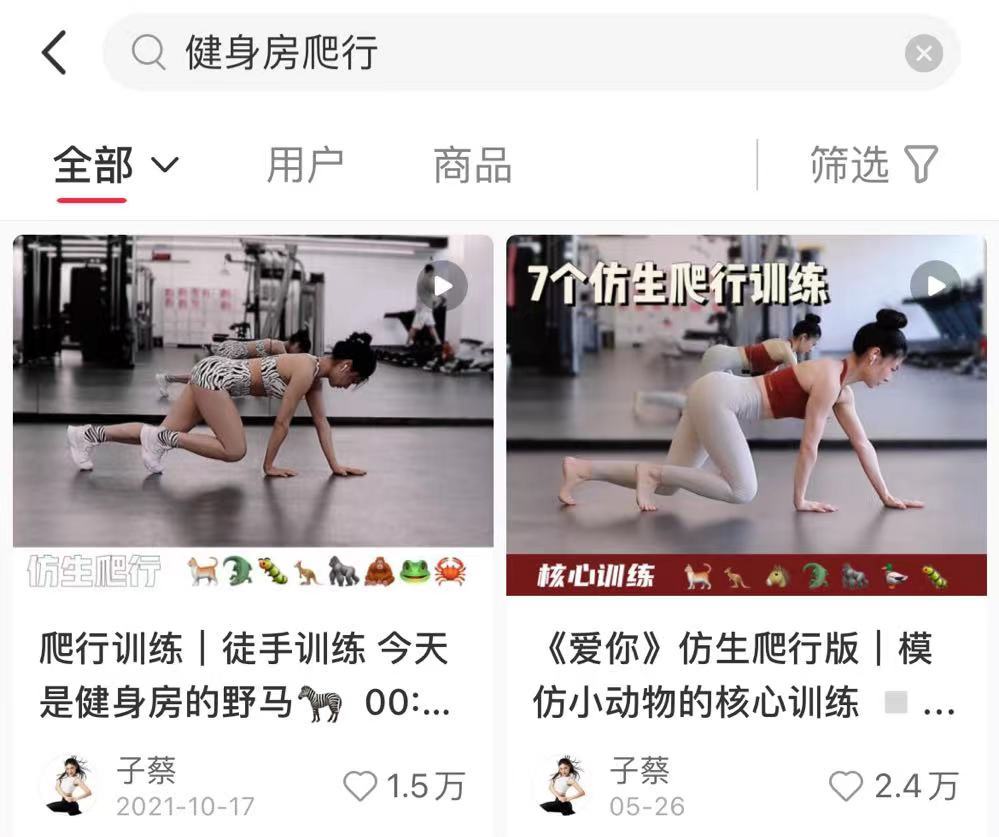Viewport: 999px width, 837px height.
Task: Switch to the 商品 tab
Action: coord(472,165)
